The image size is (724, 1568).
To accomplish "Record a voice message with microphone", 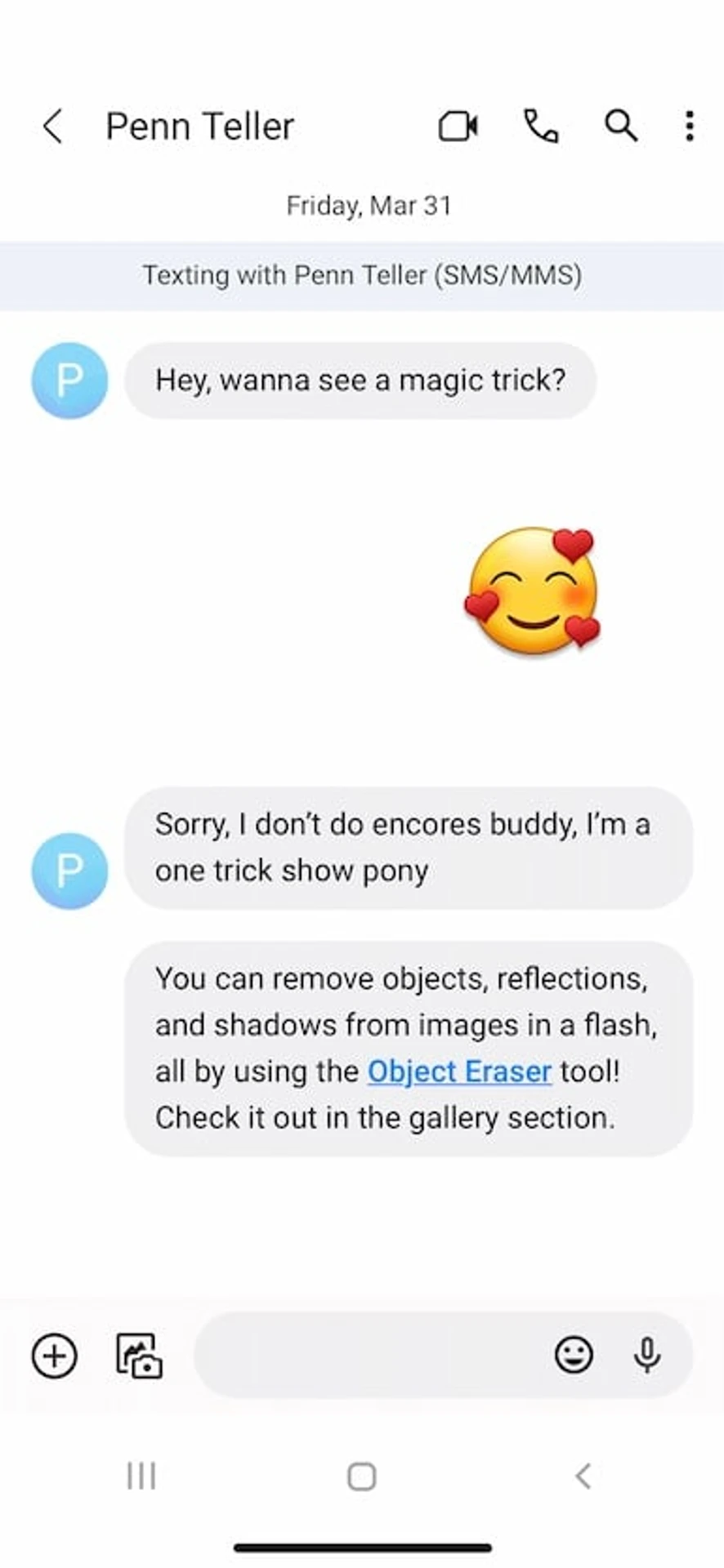I will 646,1356.
